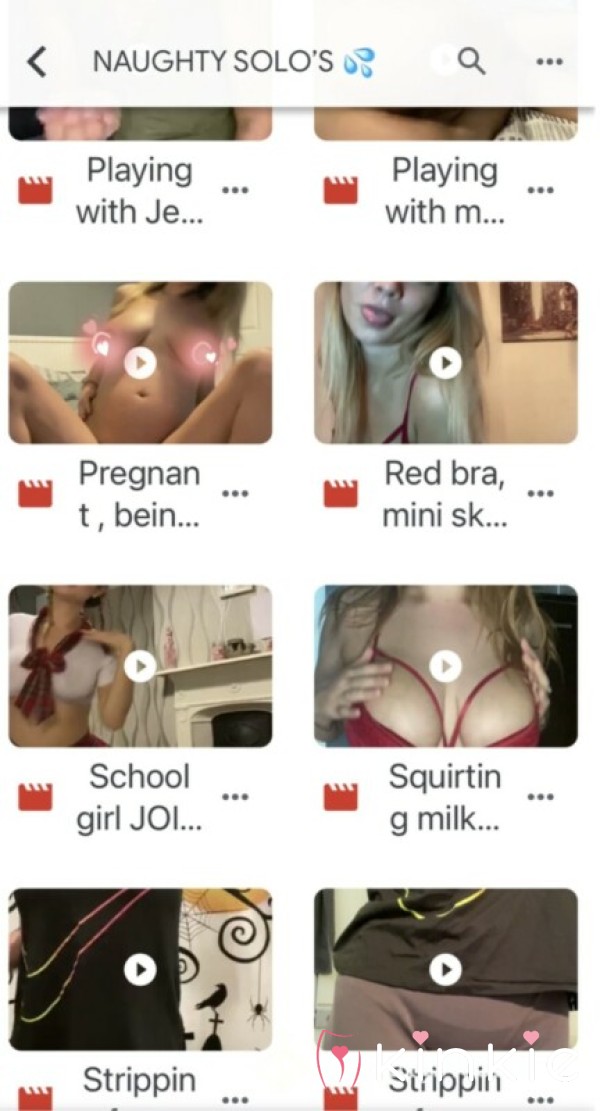Open more options for the 'School girl JOI...' file
This screenshot has width=600, height=1111.
click(x=235, y=797)
